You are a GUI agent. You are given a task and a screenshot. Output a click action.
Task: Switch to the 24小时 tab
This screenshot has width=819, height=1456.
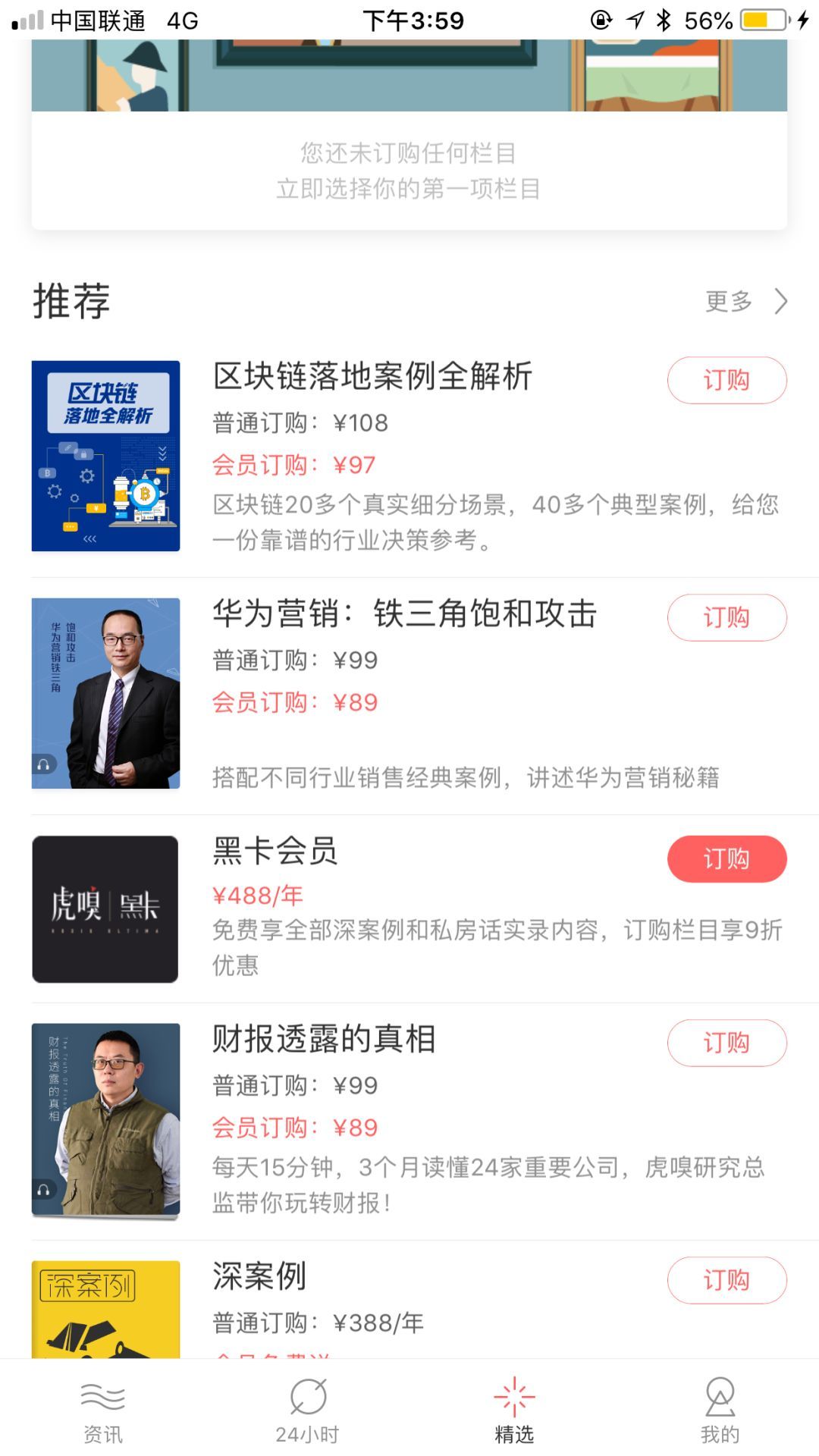(x=308, y=1412)
